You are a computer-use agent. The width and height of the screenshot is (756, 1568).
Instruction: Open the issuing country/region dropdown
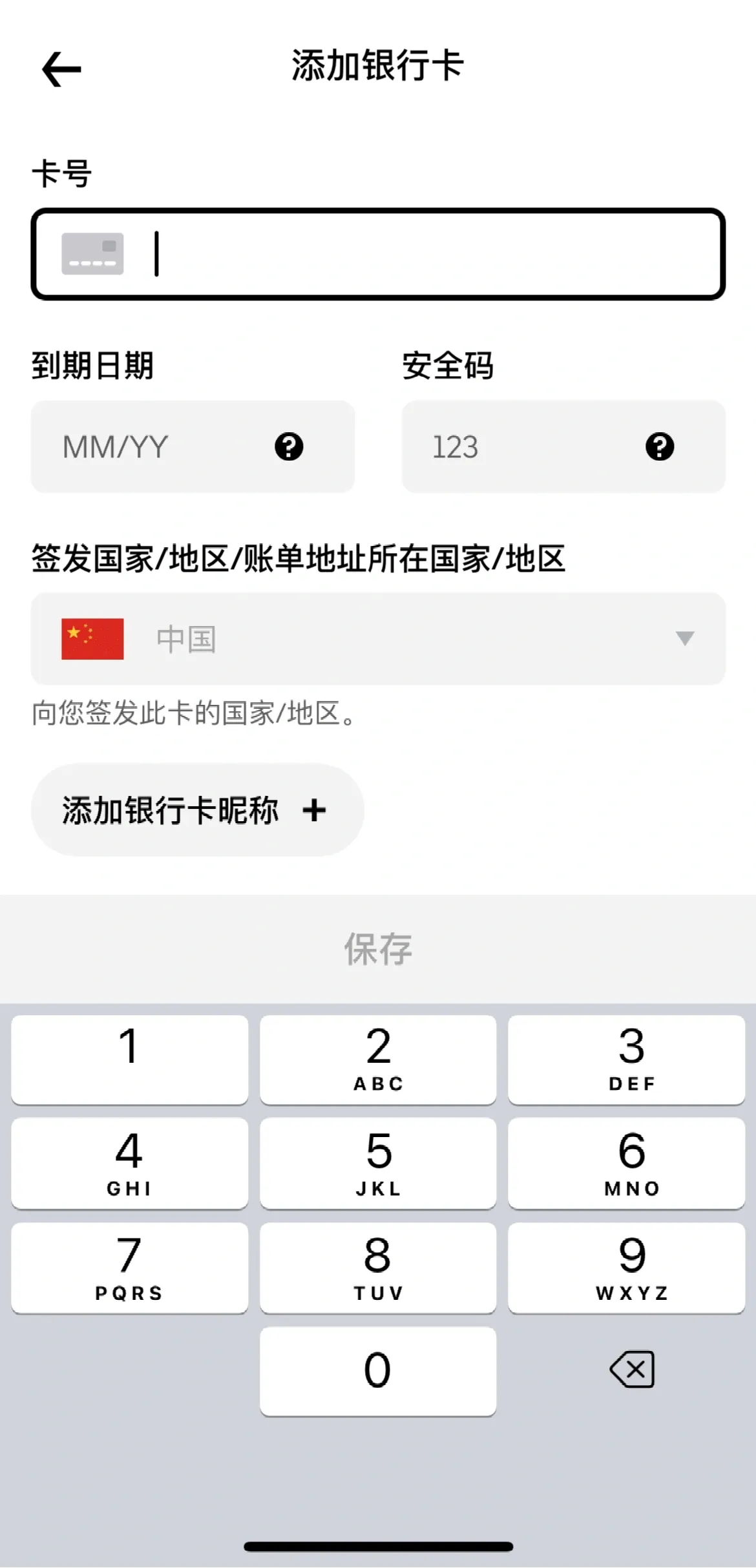pos(378,639)
